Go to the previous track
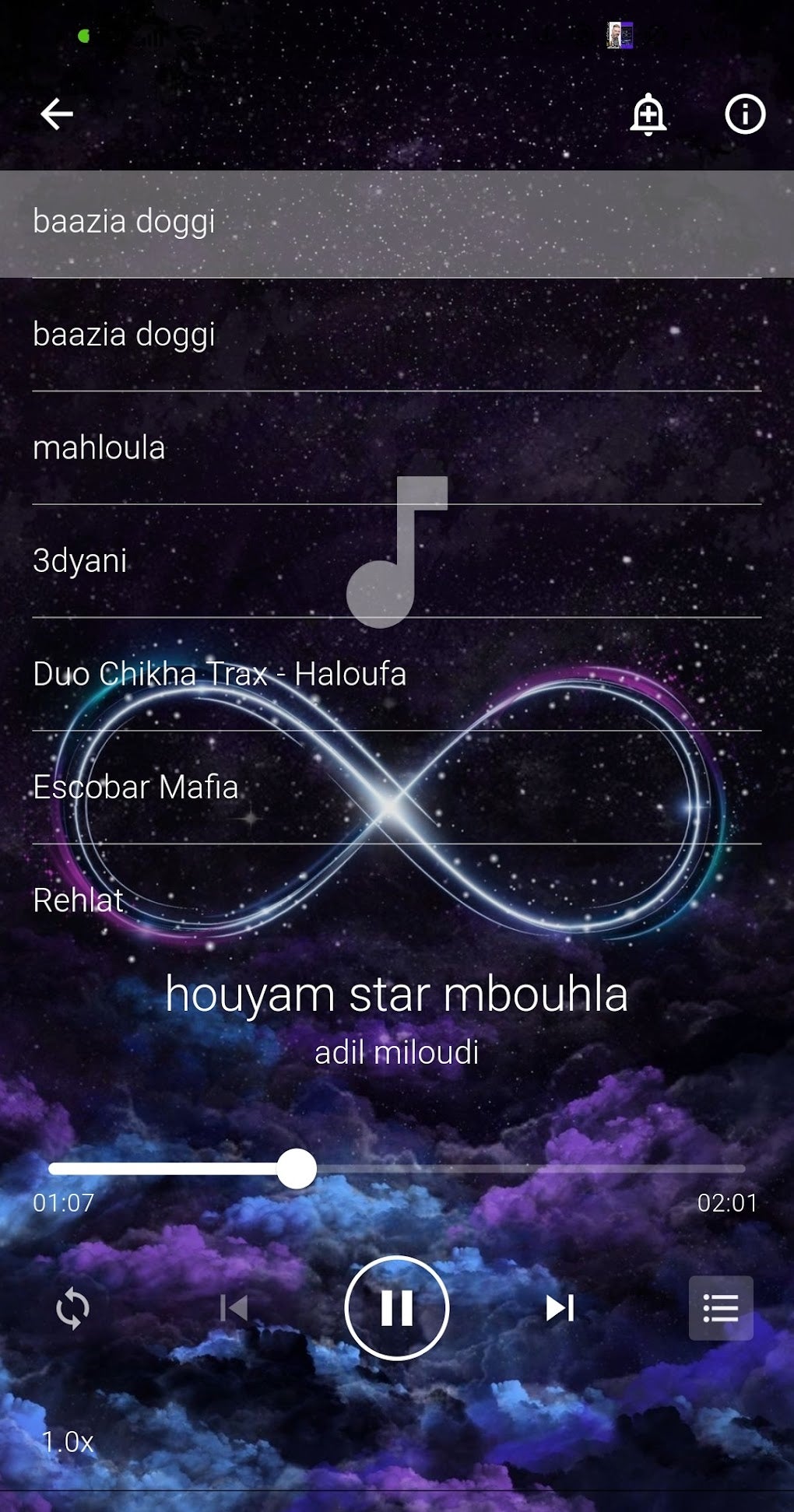Screen dimensions: 794x1512 (234, 1308)
